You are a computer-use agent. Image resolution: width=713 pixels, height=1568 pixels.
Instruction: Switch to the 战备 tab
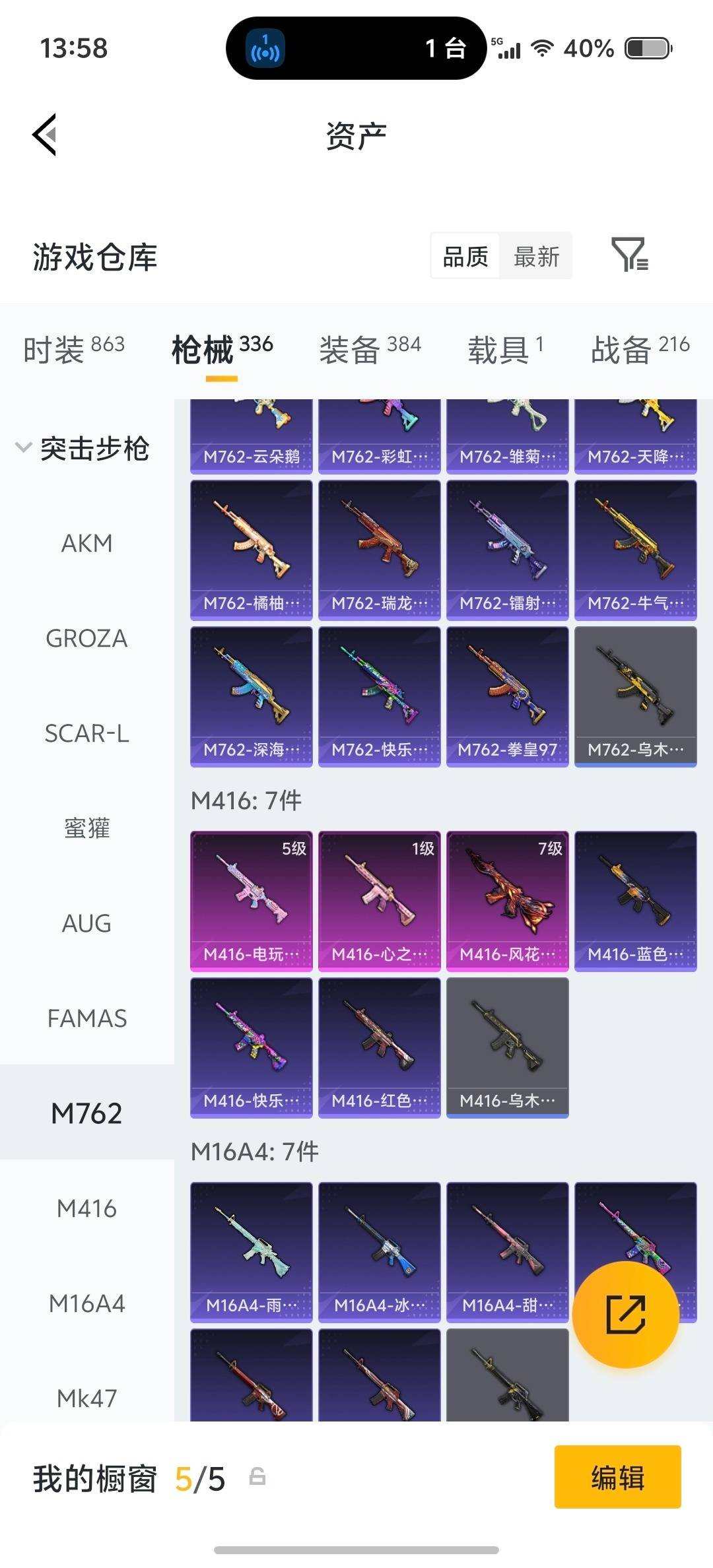coord(640,348)
